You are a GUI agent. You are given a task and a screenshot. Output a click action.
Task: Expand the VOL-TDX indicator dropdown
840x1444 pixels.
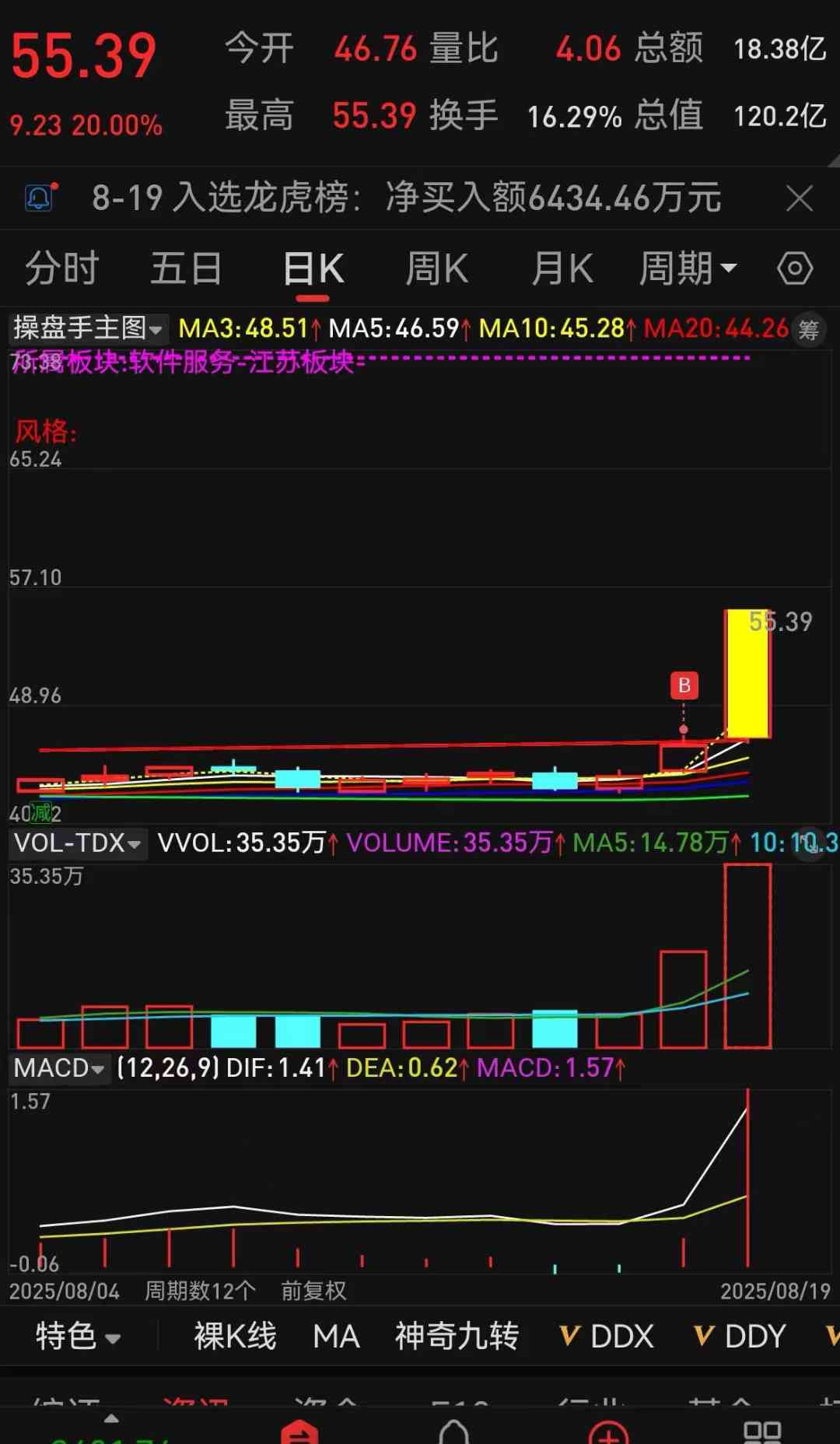[78, 843]
